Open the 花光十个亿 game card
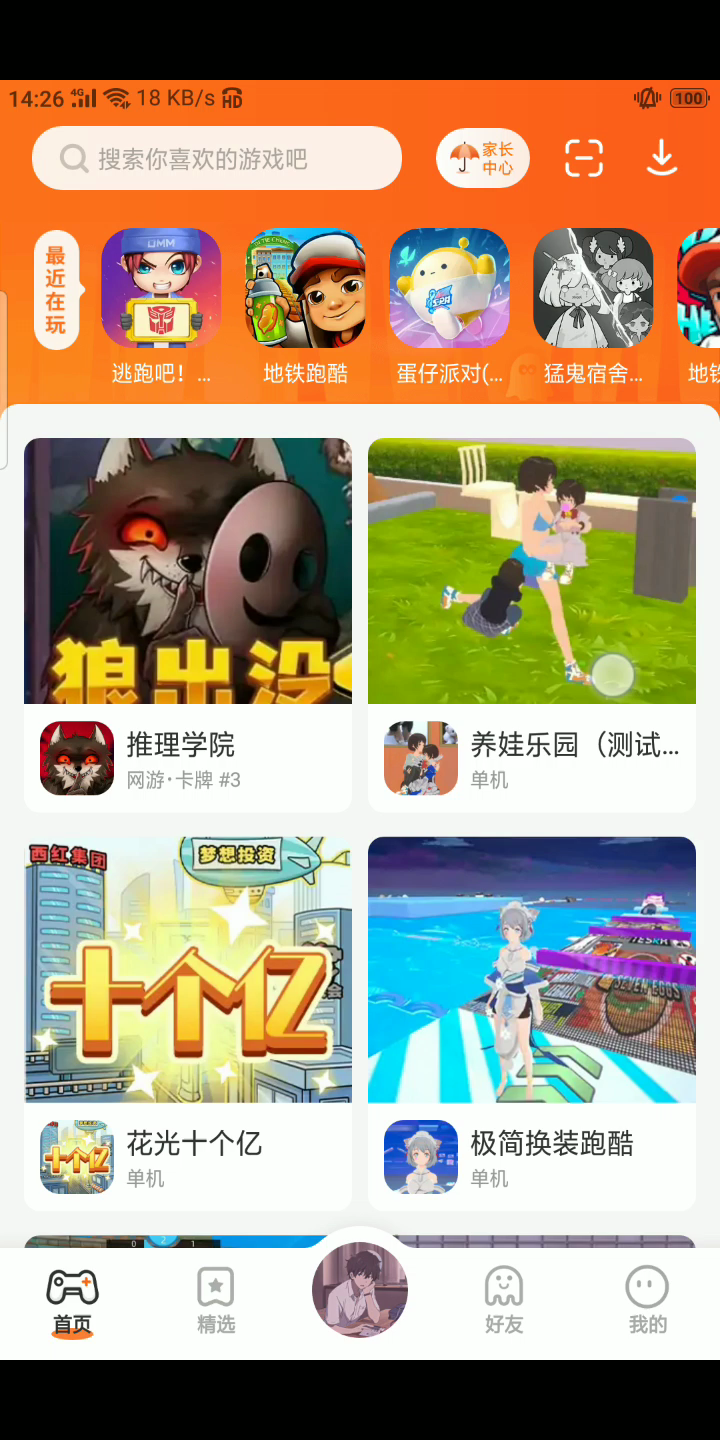The width and height of the screenshot is (720, 1440). click(x=188, y=1023)
